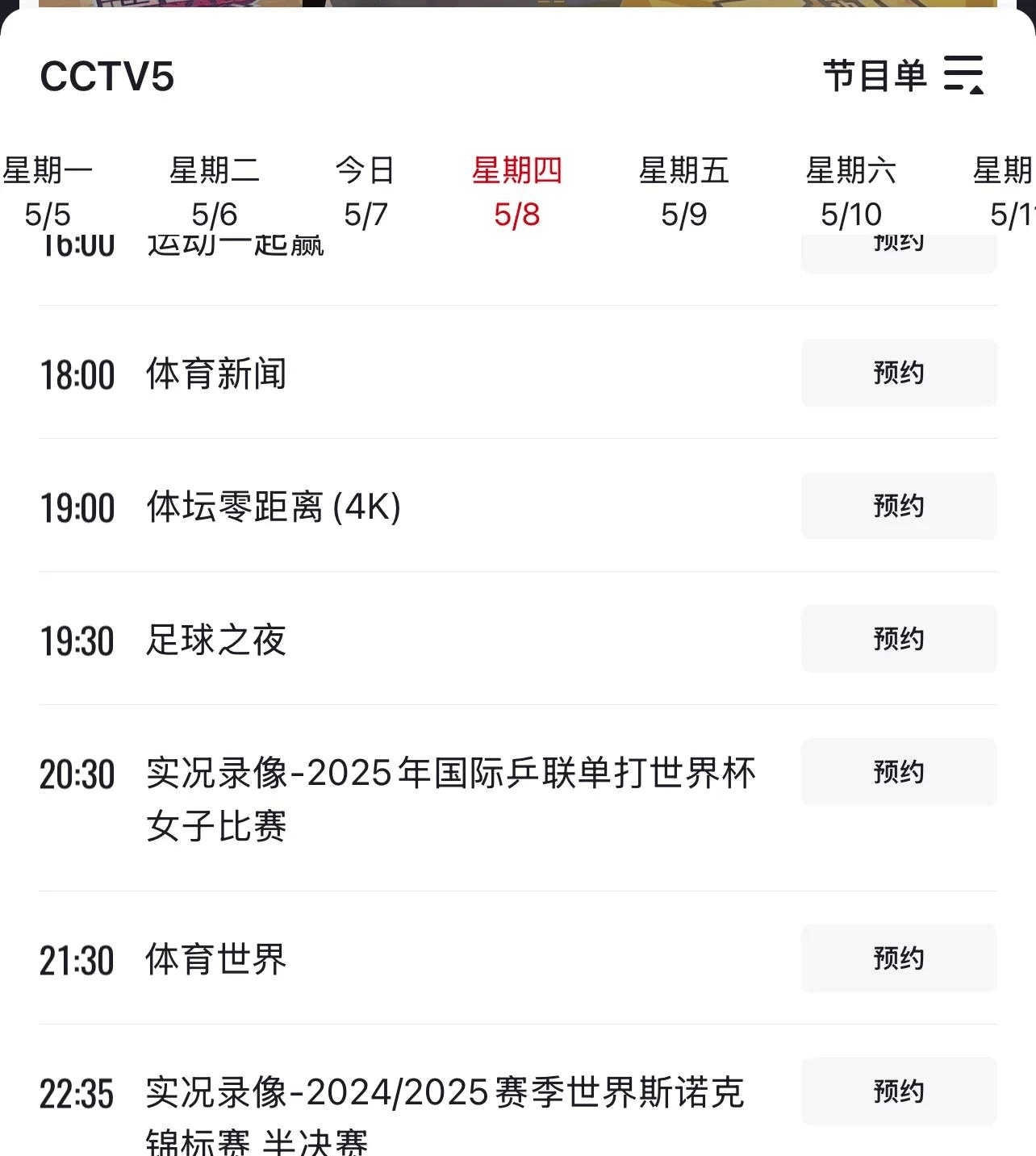Reserve the 20:30 乒联单打世界杯 replay
This screenshot has height=1156, width=1036.
[x=899, y=772]
